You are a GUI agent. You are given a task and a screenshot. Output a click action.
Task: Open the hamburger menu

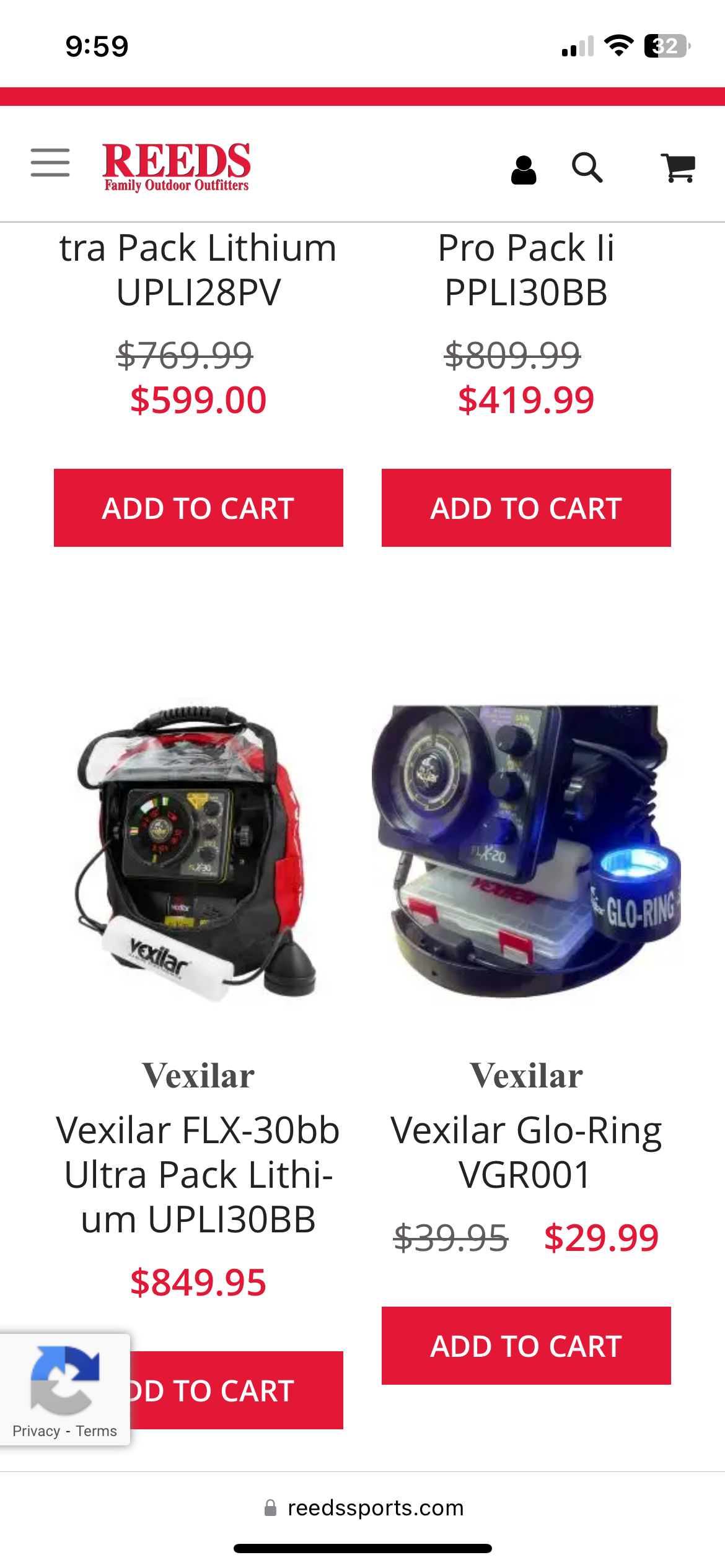(50, 163)
